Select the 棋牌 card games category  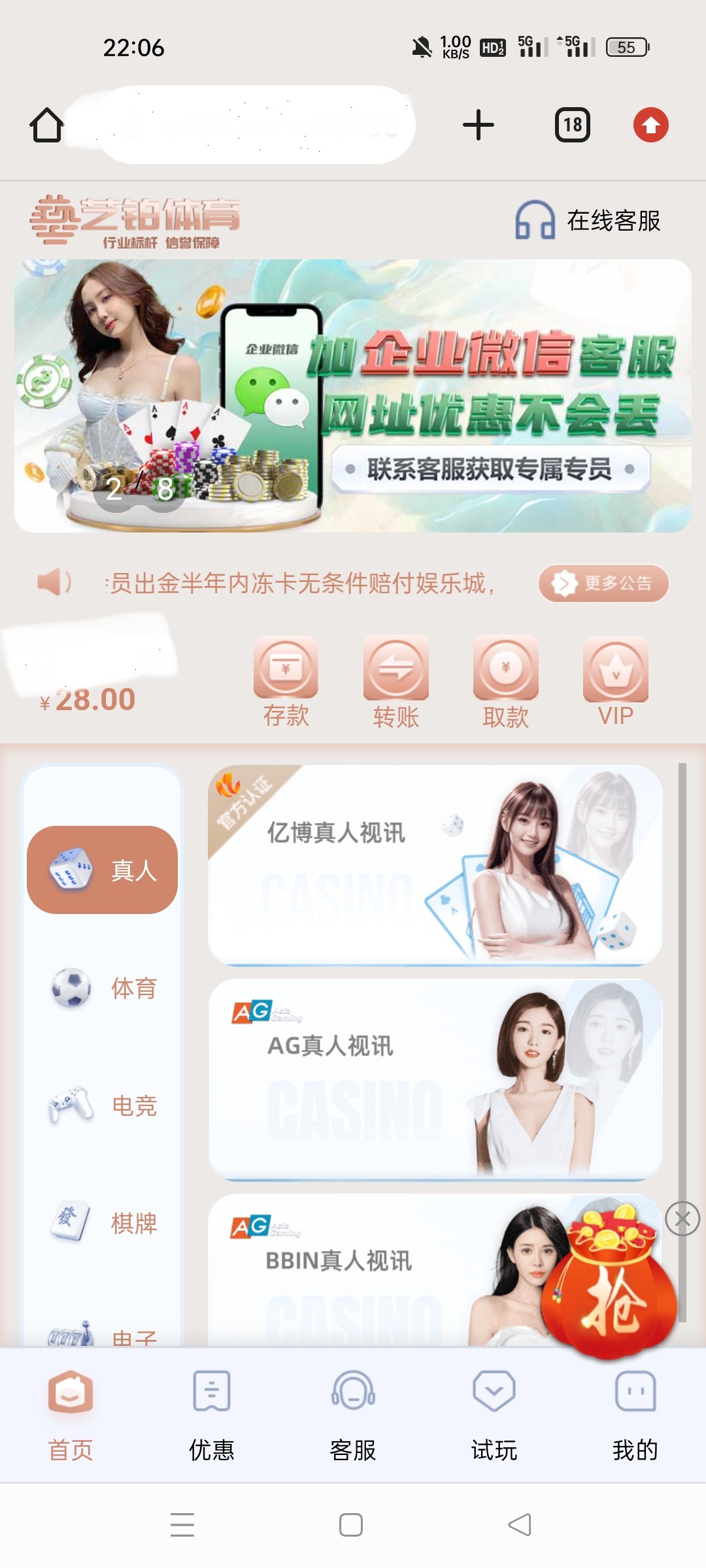(103, 1223)
